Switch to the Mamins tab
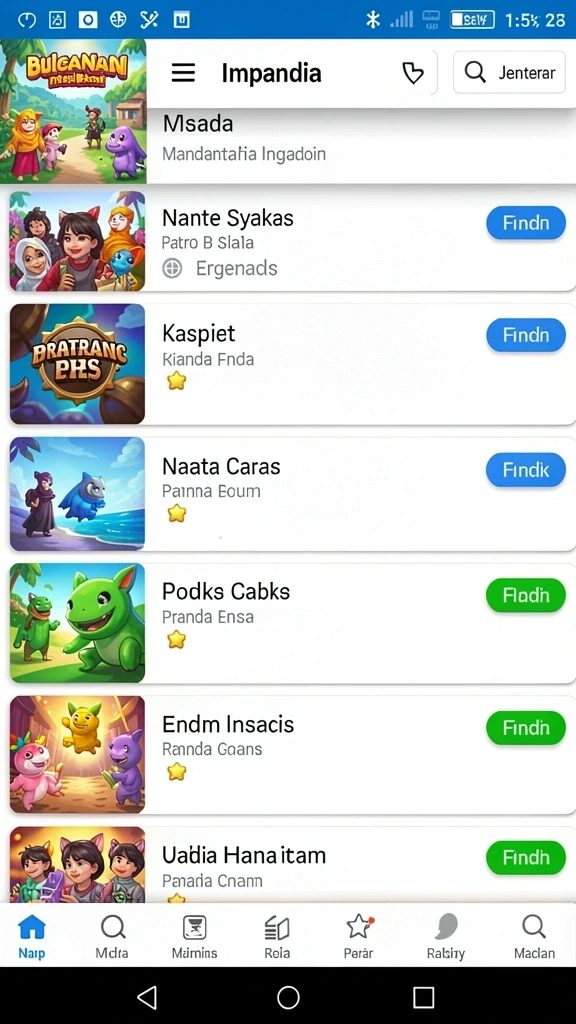The height and width of the screenshot is (1024, 576). [195, 936]
